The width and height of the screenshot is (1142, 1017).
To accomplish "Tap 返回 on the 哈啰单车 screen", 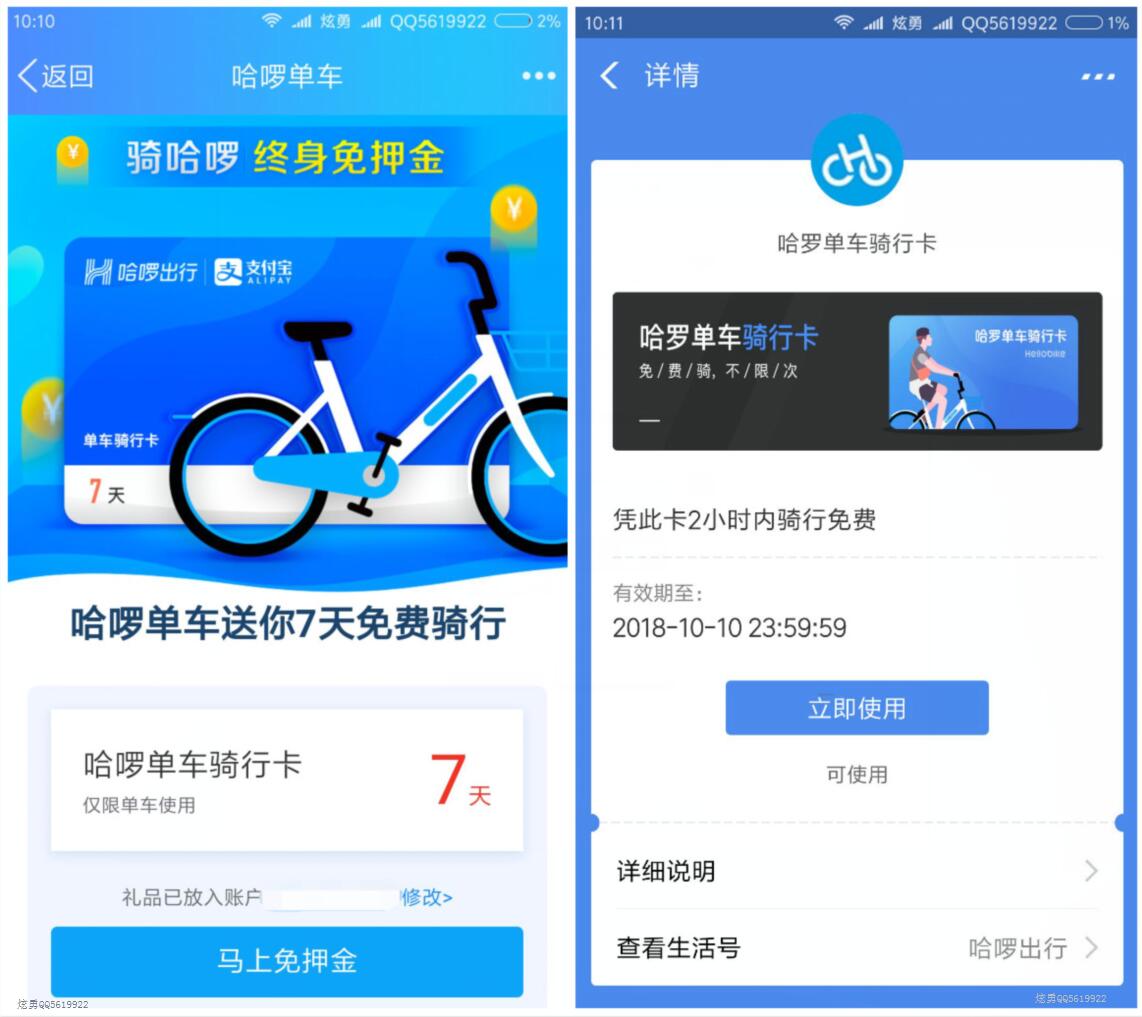I will point(56,76).
